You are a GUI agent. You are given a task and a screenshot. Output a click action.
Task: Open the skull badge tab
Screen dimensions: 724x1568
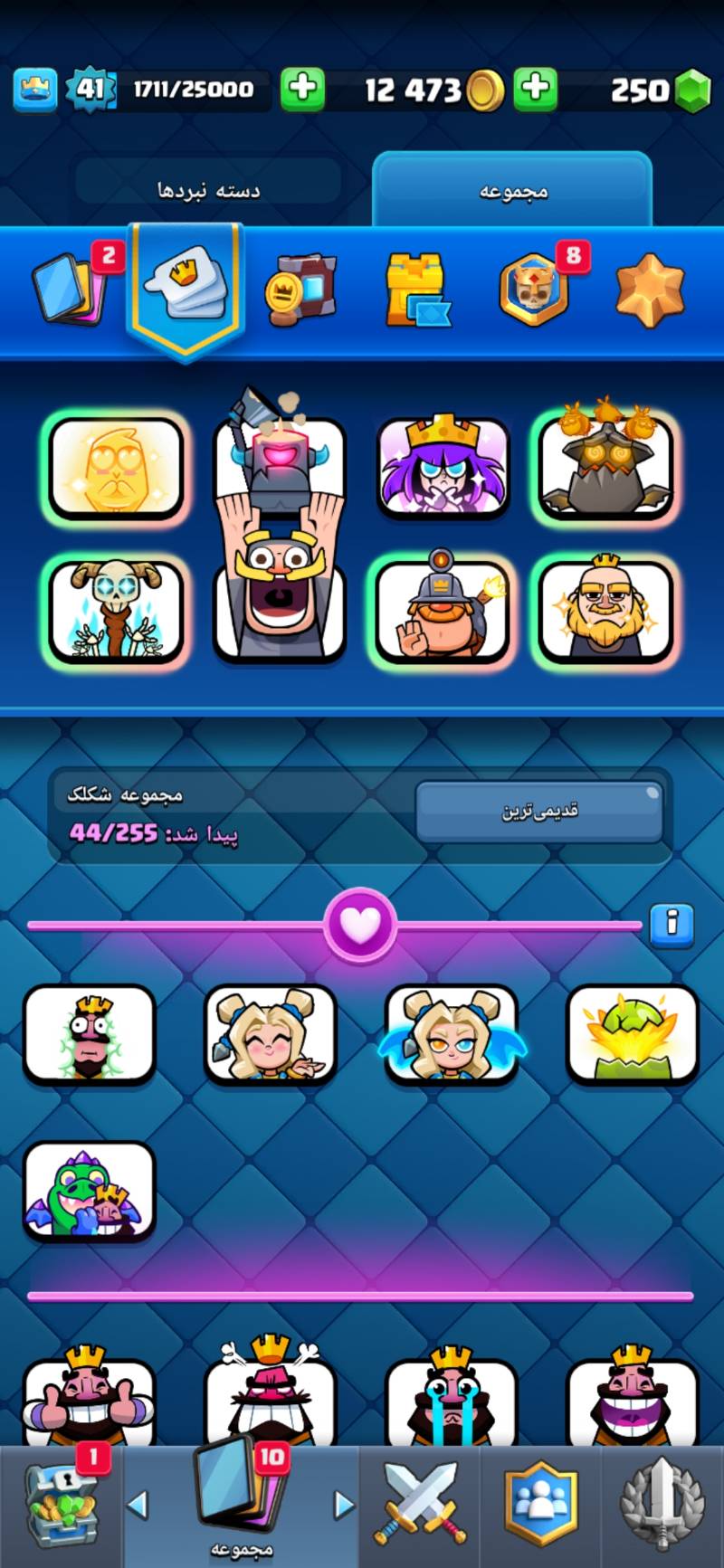point(534,290)
